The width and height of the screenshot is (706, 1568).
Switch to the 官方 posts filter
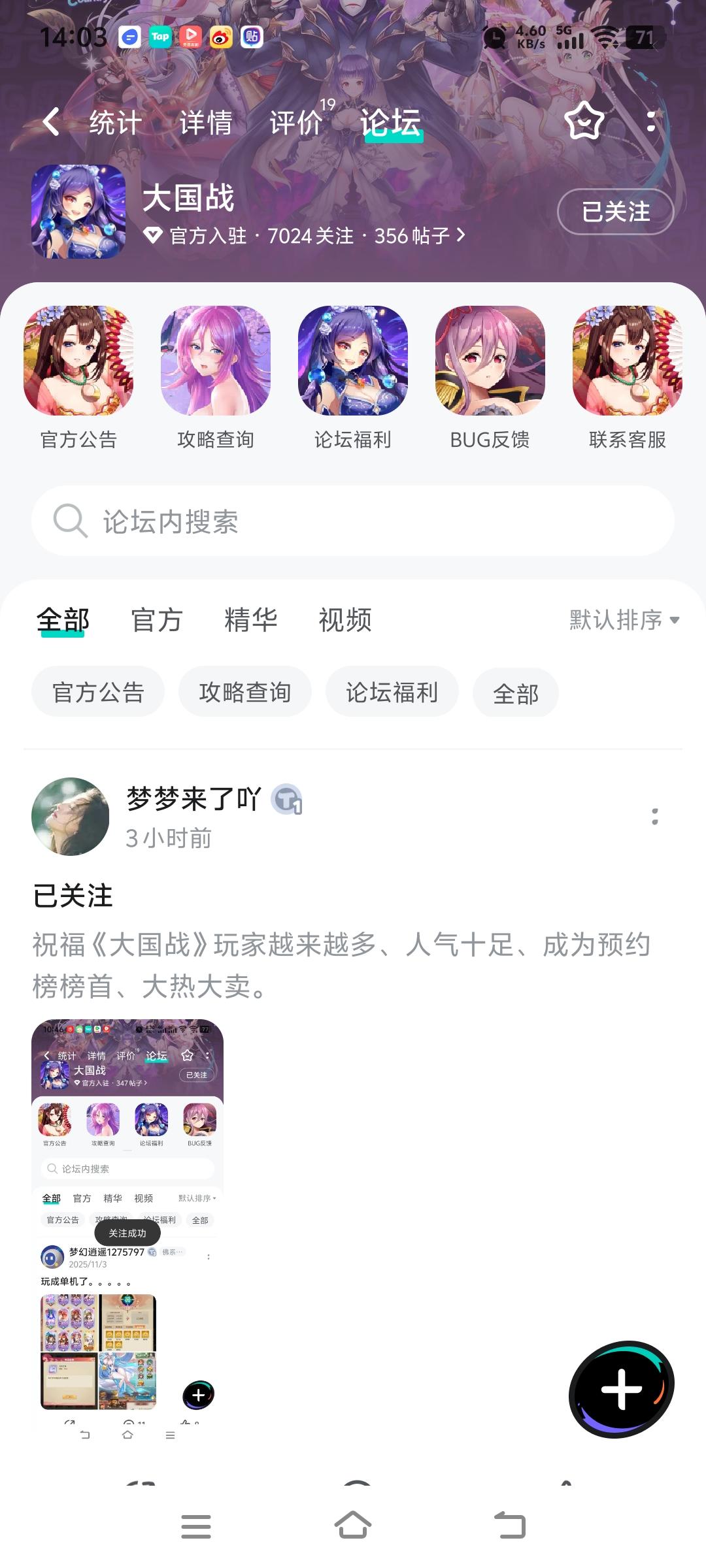[x=157, y=620]
